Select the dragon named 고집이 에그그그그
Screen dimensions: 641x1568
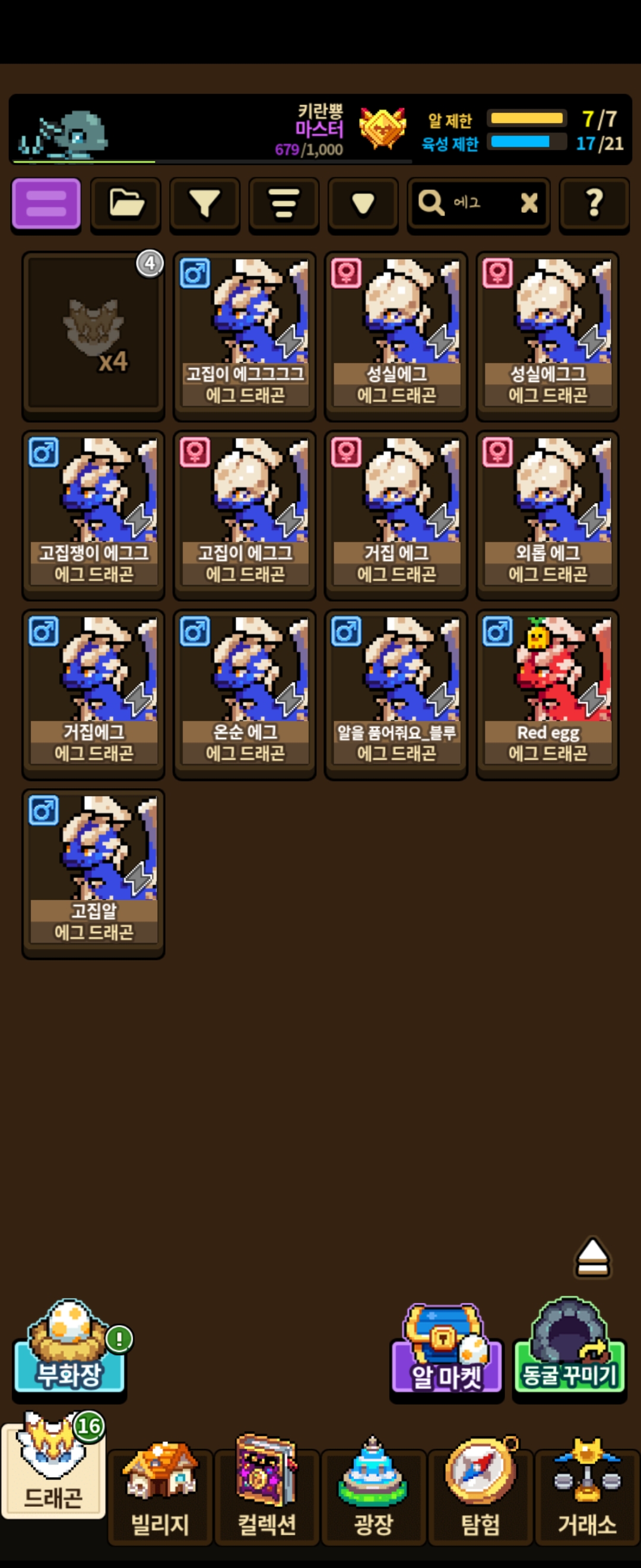click(x=245, y=335)
